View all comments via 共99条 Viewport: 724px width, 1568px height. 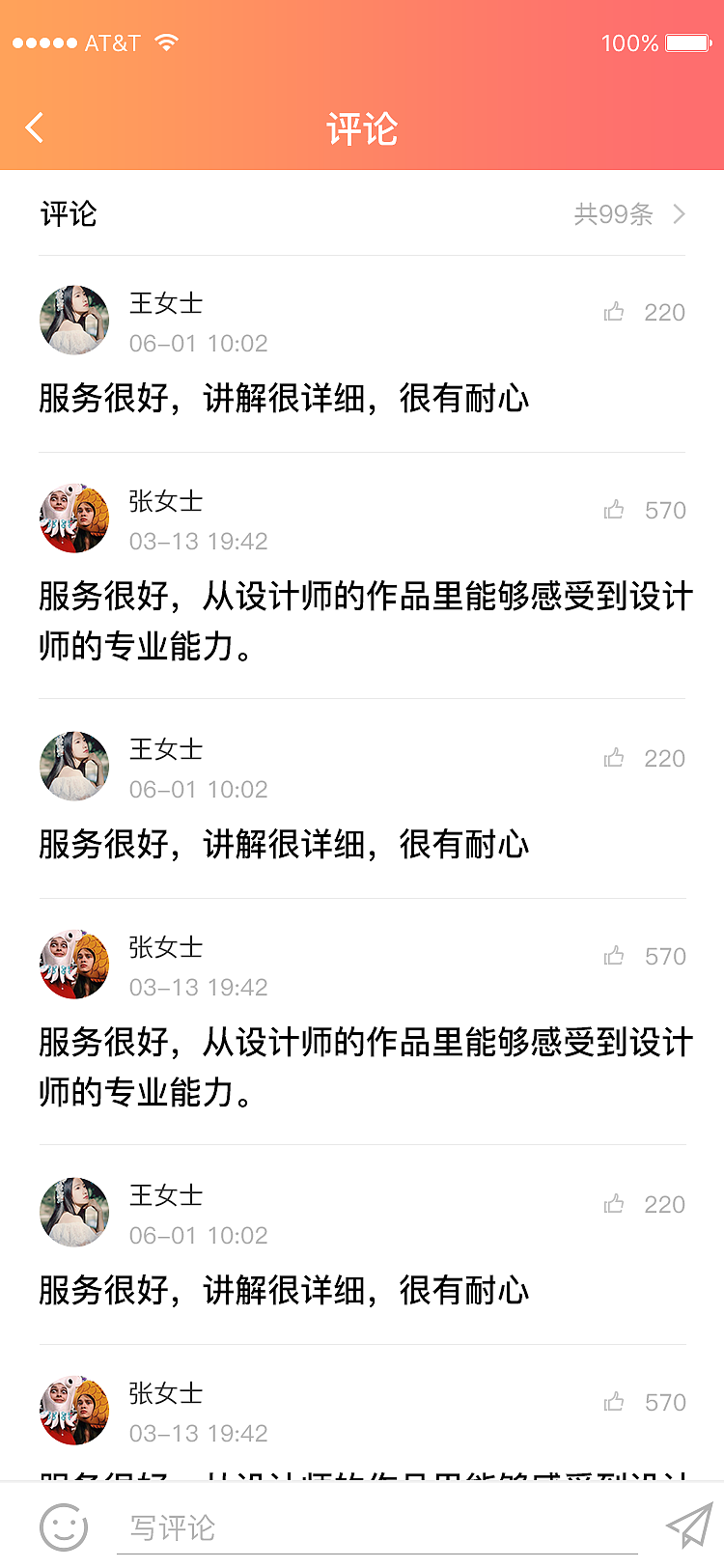pyautogui.click(x=628, y=214)
